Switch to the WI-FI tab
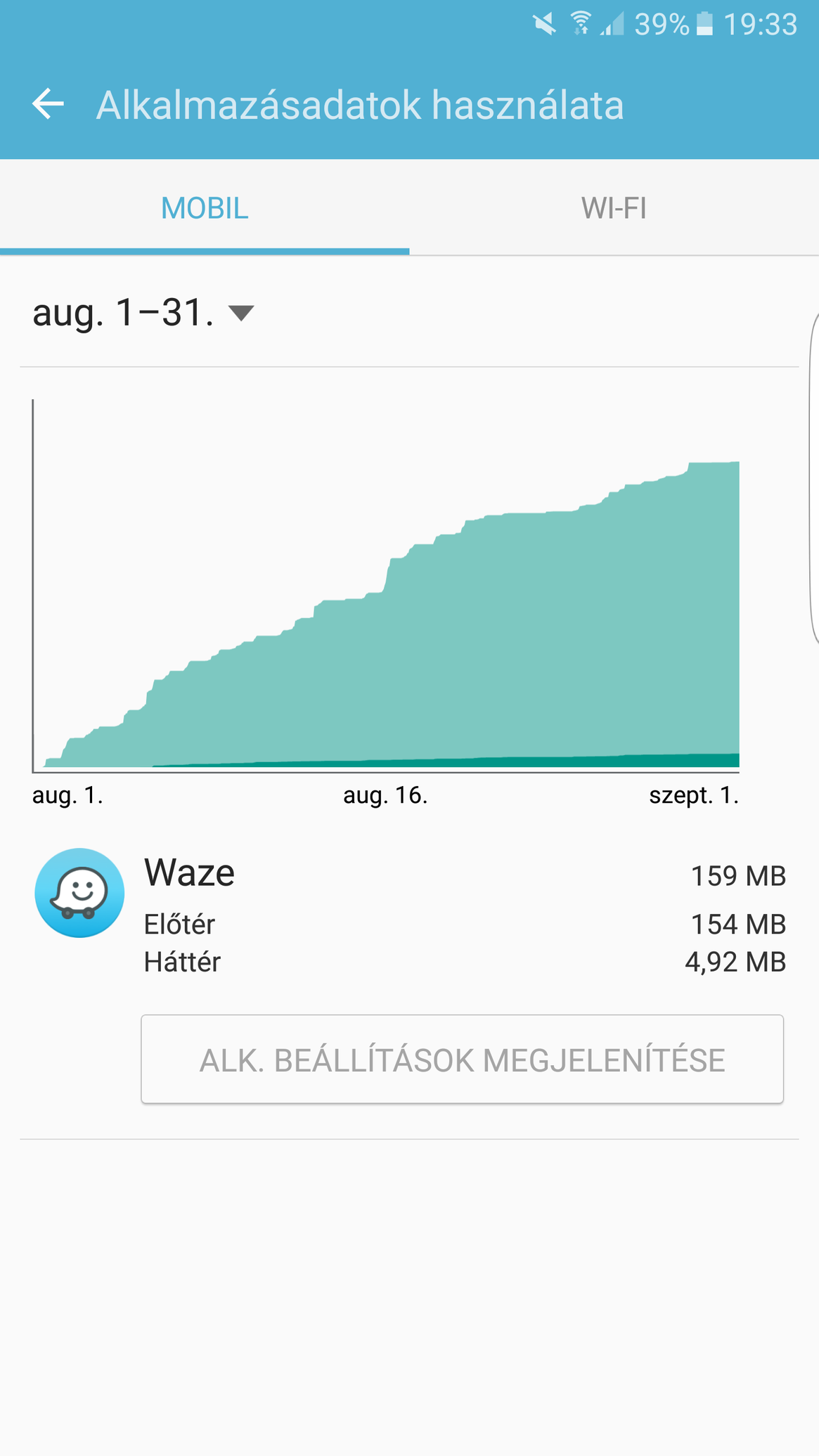The height and width of the screenshot is (1456, 819). tap(614, 208)
